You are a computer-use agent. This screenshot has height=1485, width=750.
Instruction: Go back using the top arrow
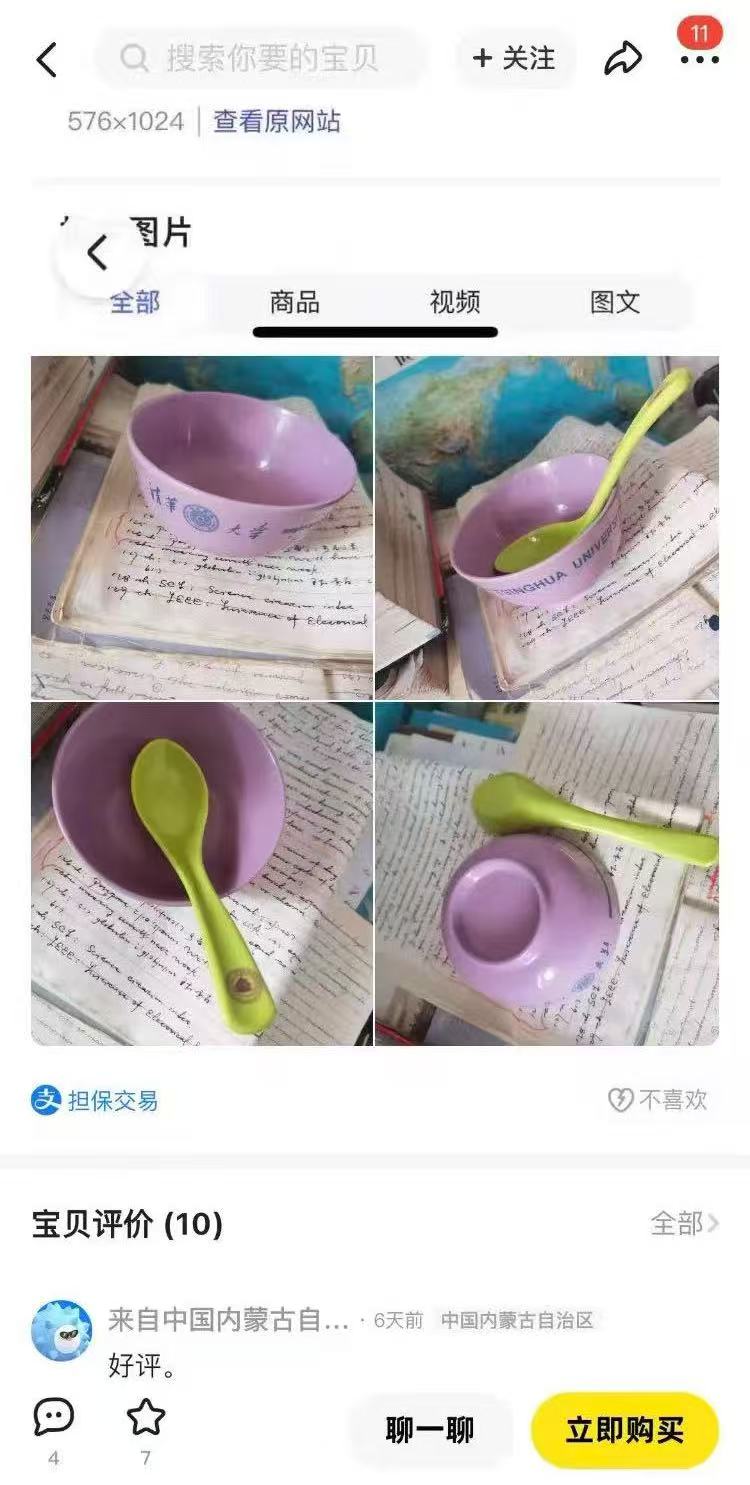[47, 60]
